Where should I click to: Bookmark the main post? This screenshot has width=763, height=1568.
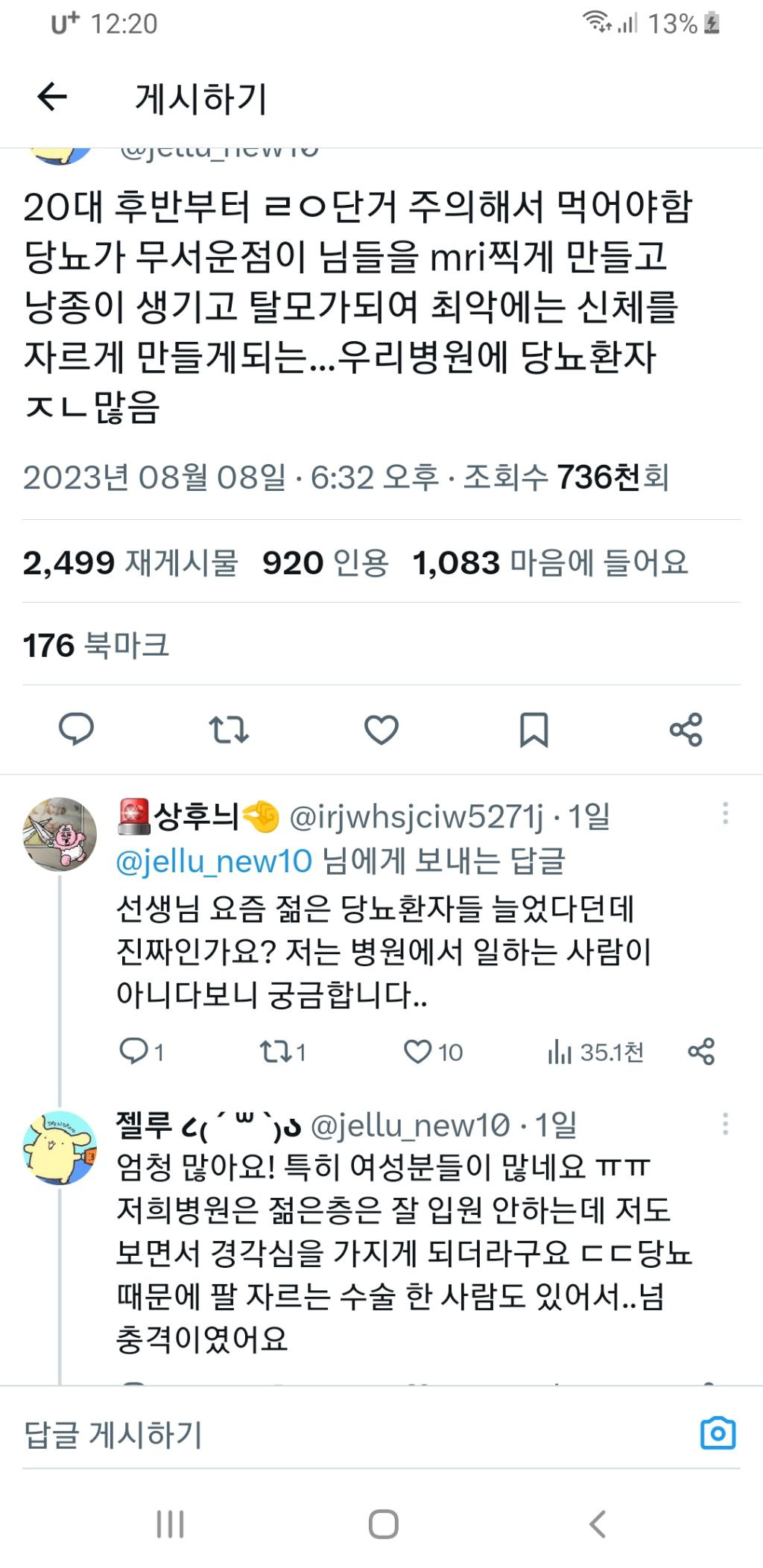[x=534, y=731]
